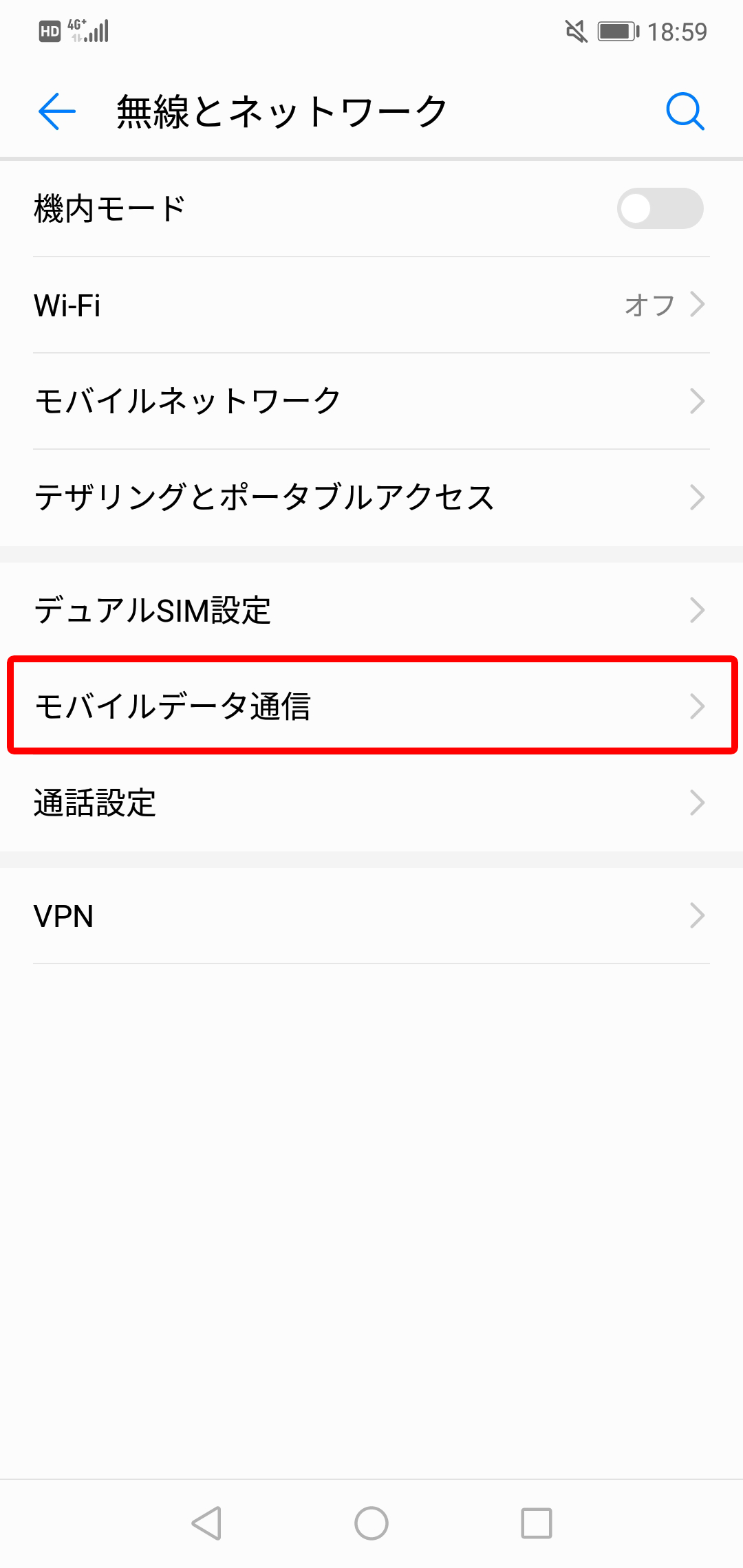Open VPN settings
Image resolution: width=743 pixels, height=1568 pixels.
[x=371, y=916]
